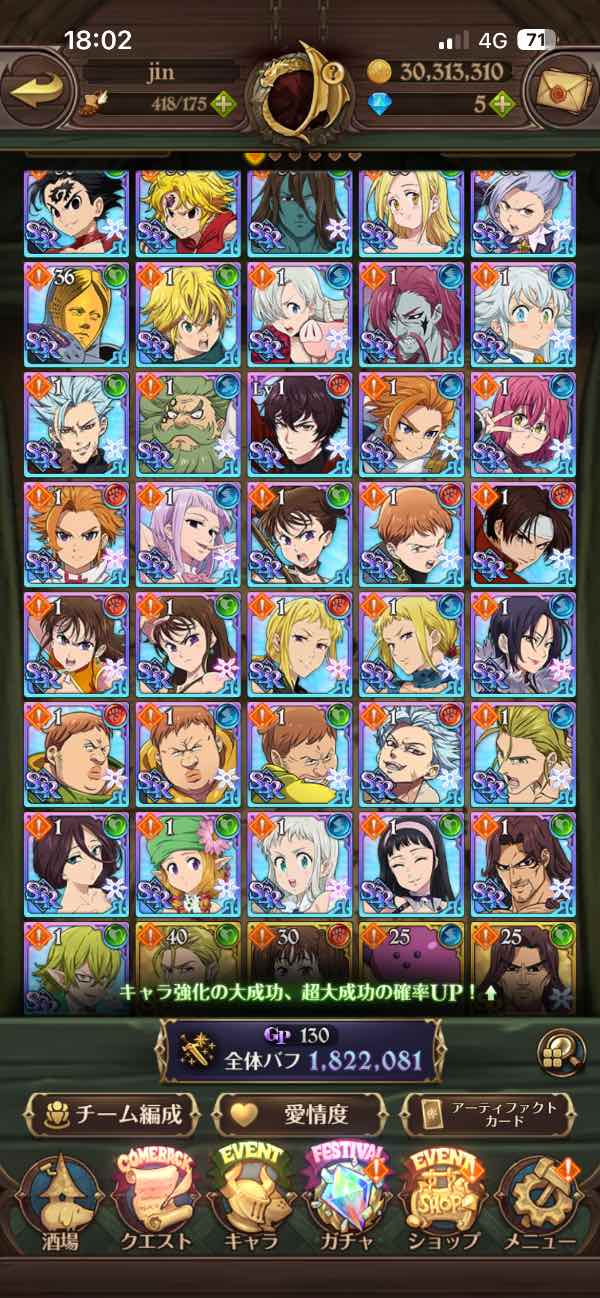This screenshot has width=600, height=1298.
Task: Open character search and filter magnifier
Action: (561, 1052)
